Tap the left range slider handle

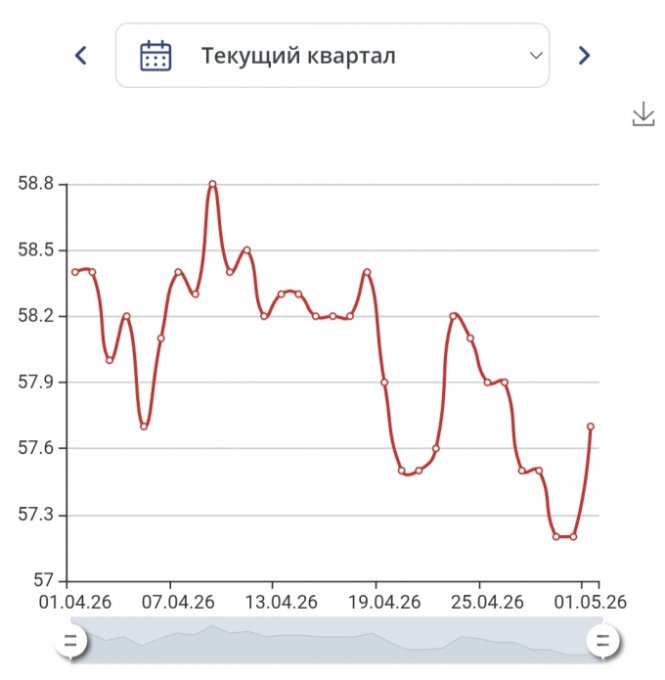[x=71, y=641]
